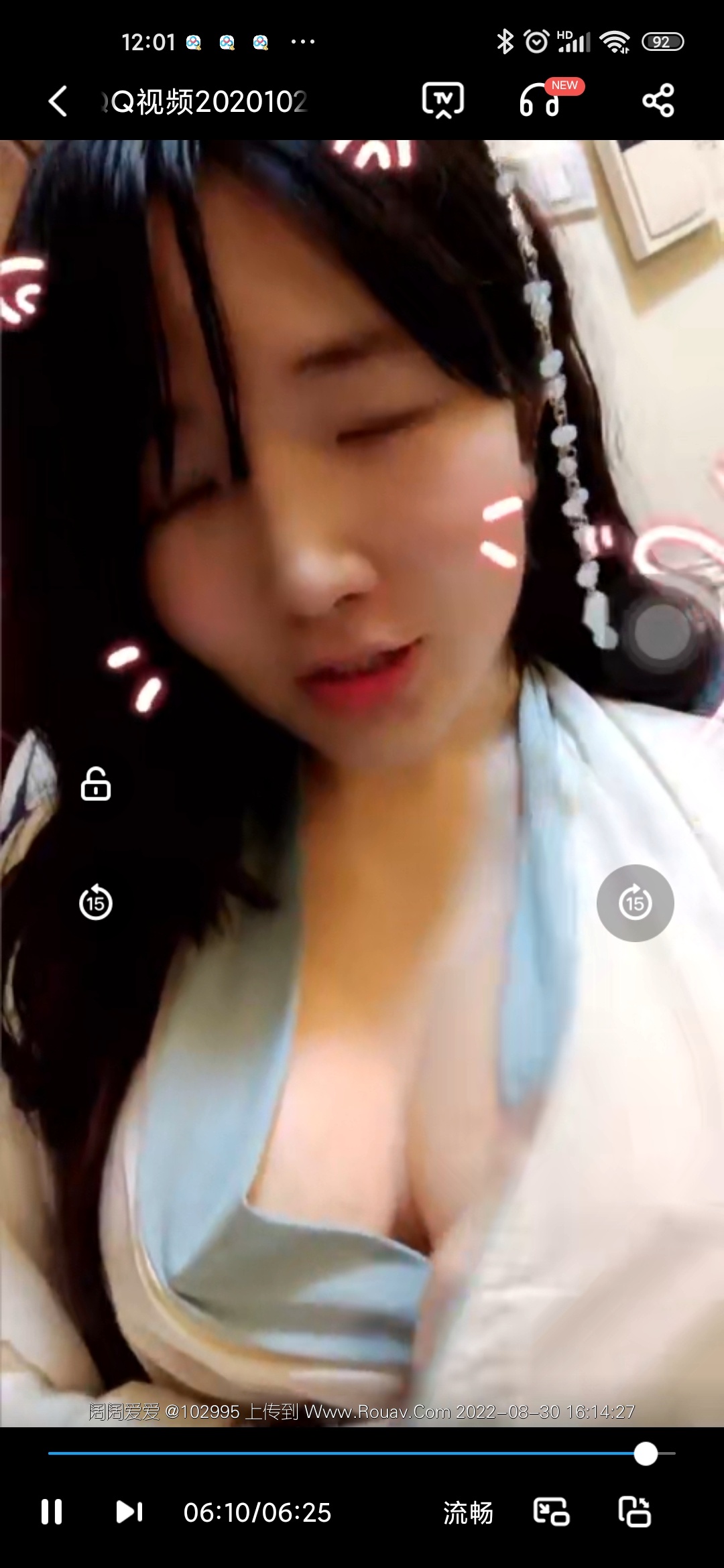
Task: Share this video
Action: click(658, 101)
